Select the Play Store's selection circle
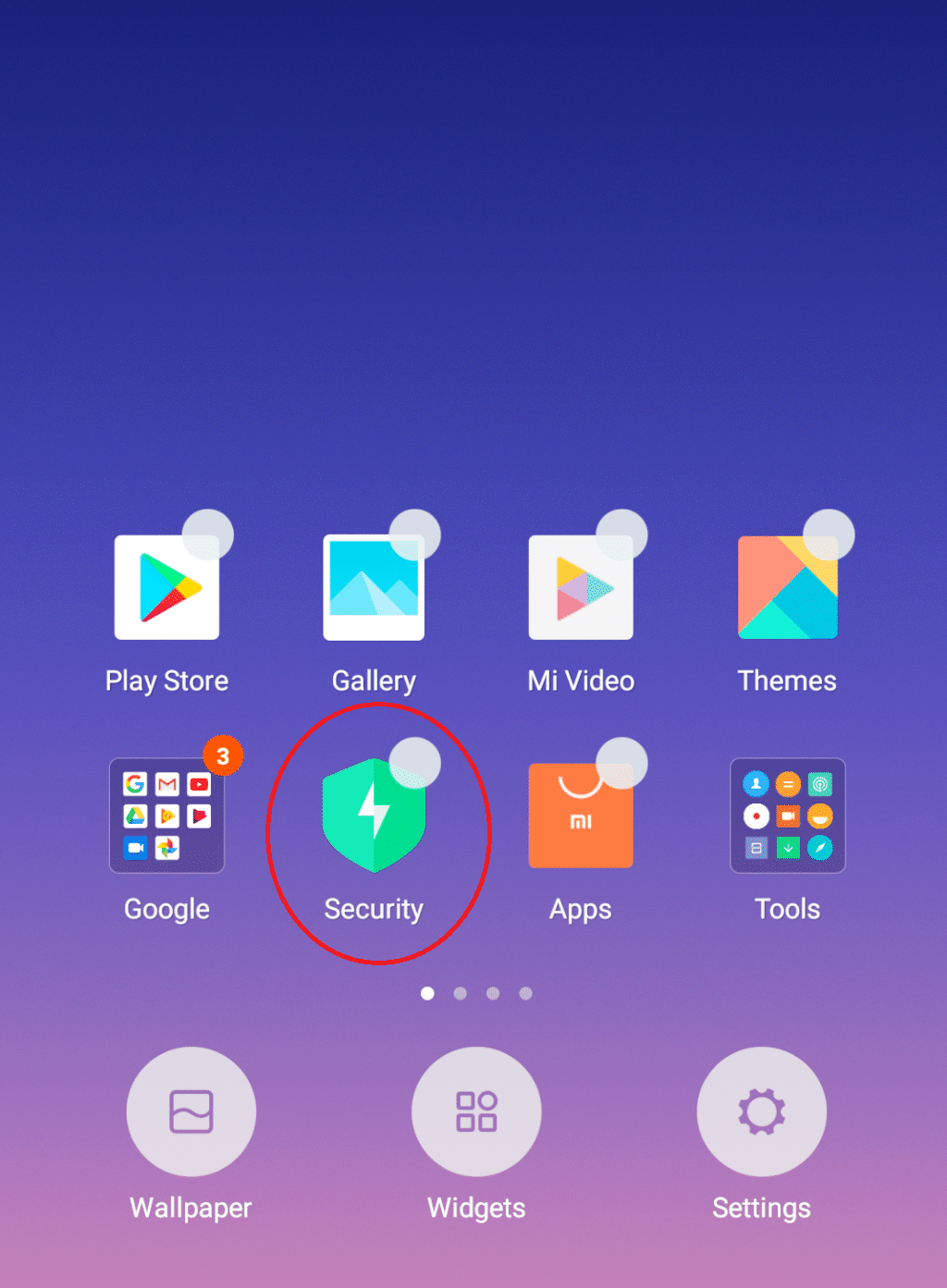The image size is (947, 1288). click(x=208, y=534)
